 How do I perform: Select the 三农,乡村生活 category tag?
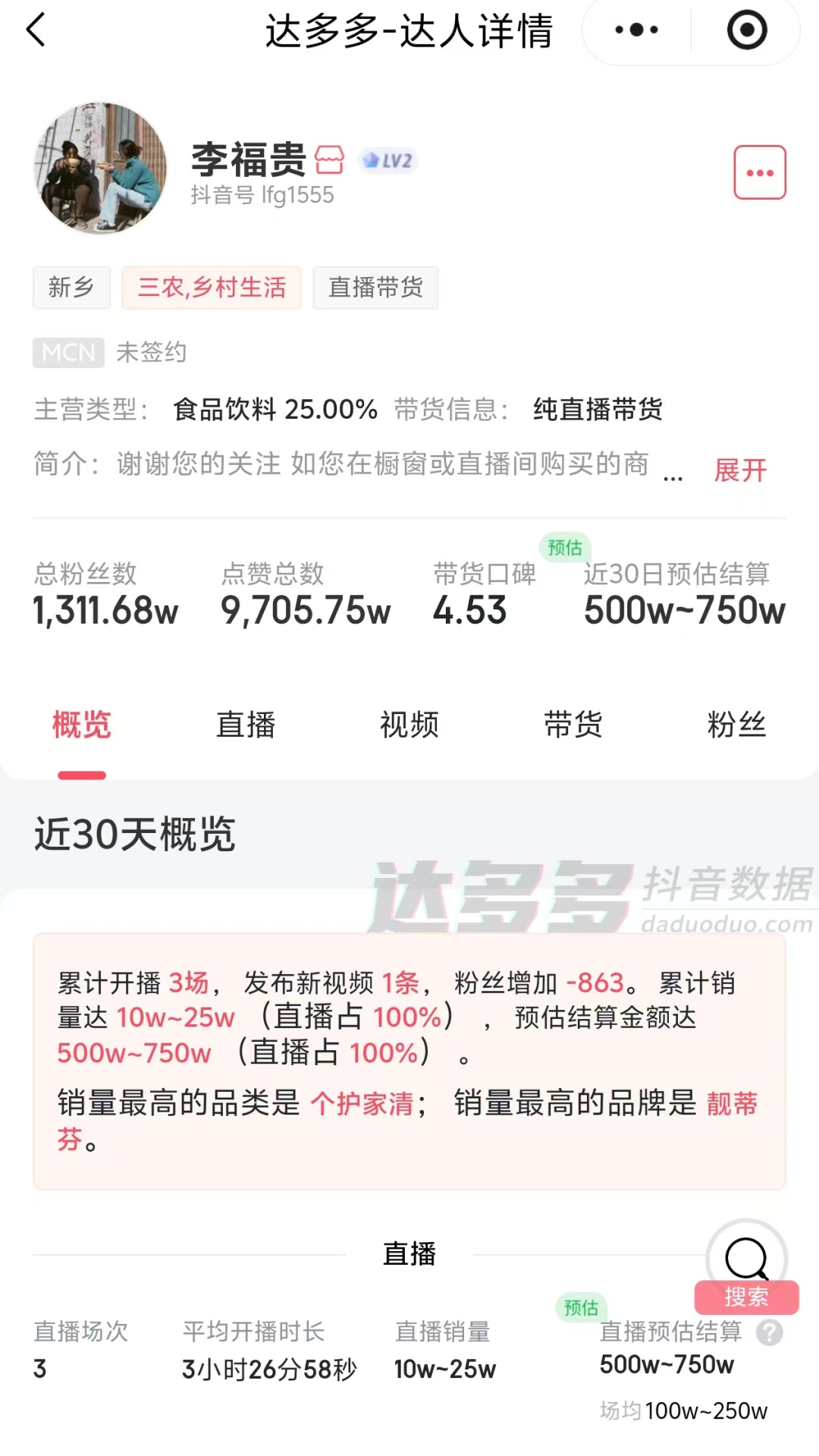pos(211,288)
